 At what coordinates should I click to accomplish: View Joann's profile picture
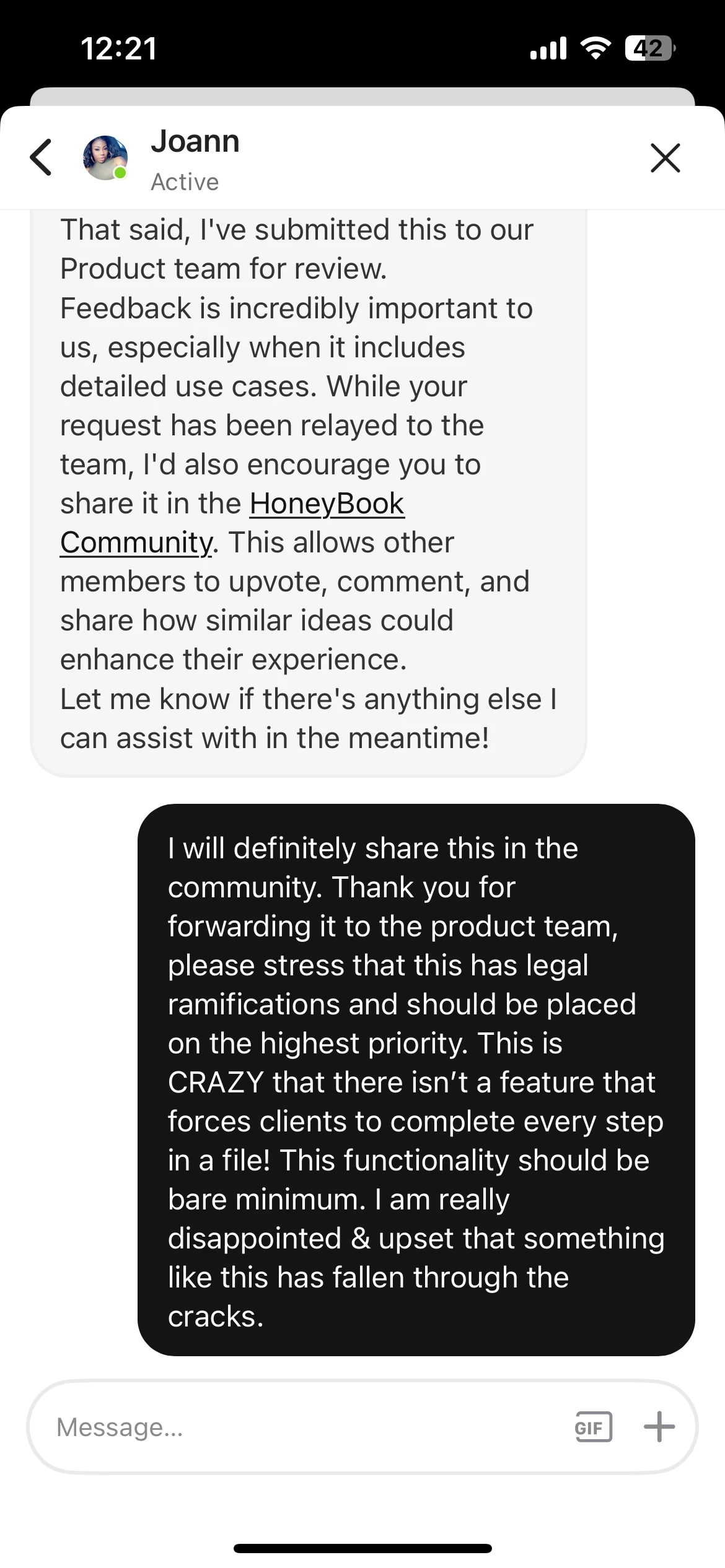click(105, 157)
